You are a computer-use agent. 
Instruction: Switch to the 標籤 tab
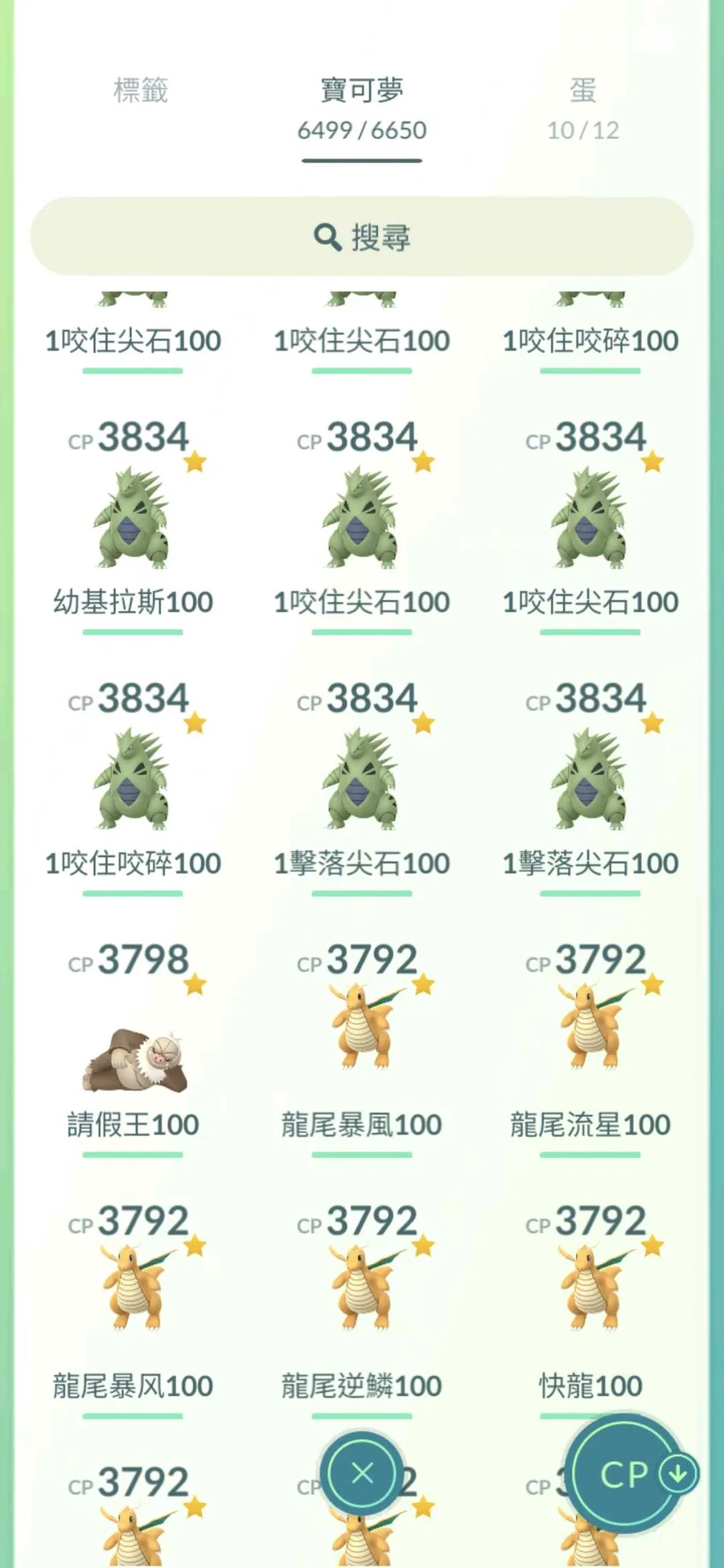coord(141,91)
